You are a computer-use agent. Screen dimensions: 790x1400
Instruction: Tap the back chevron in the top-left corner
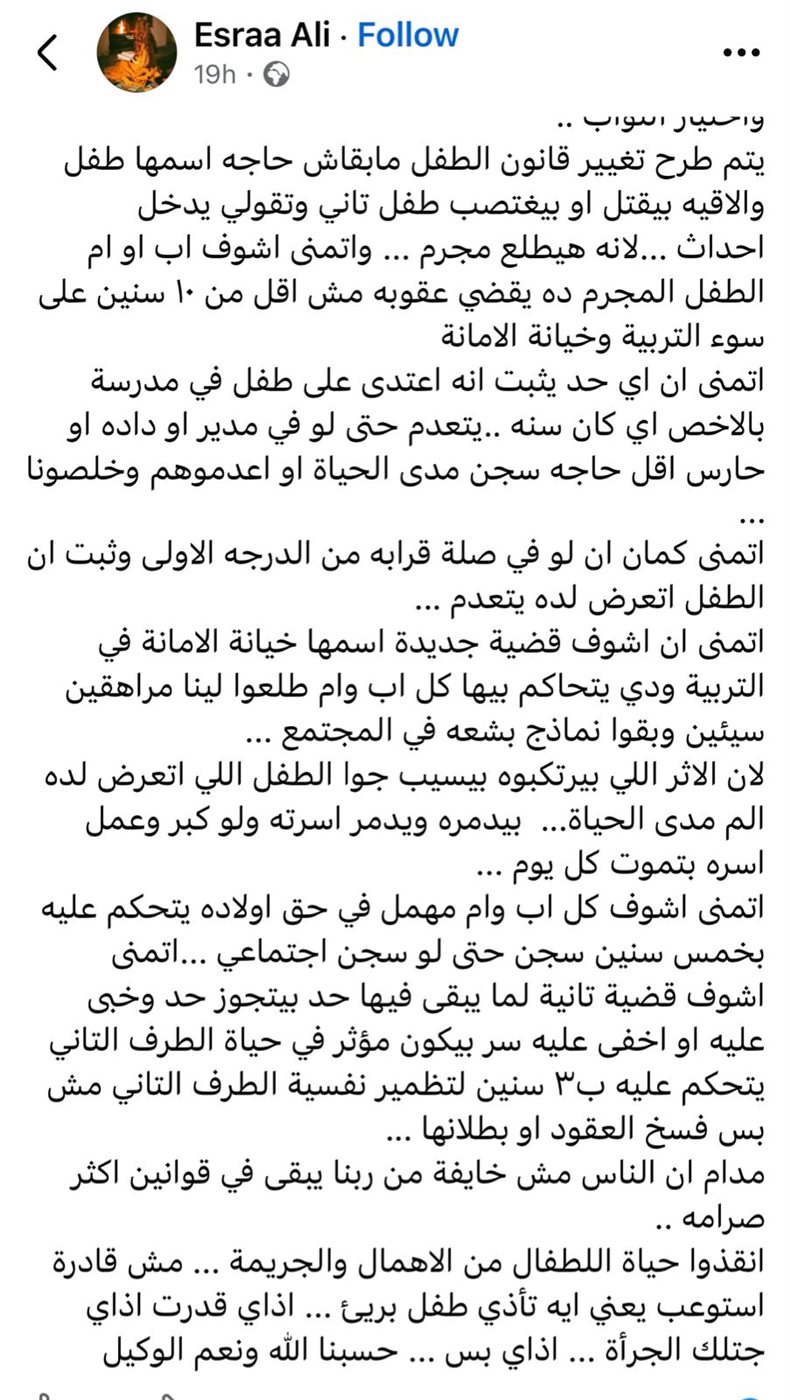pyautogui.click(x=47, y=50)
